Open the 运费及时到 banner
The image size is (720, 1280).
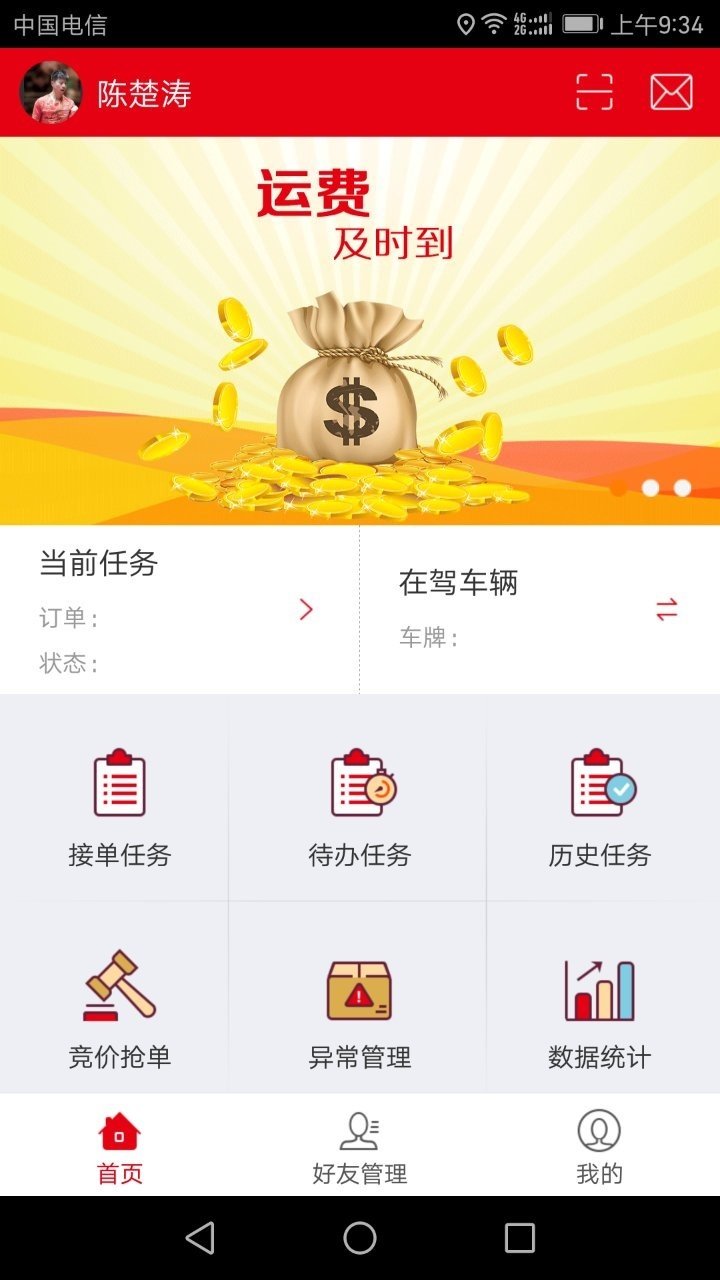[360, 330]
